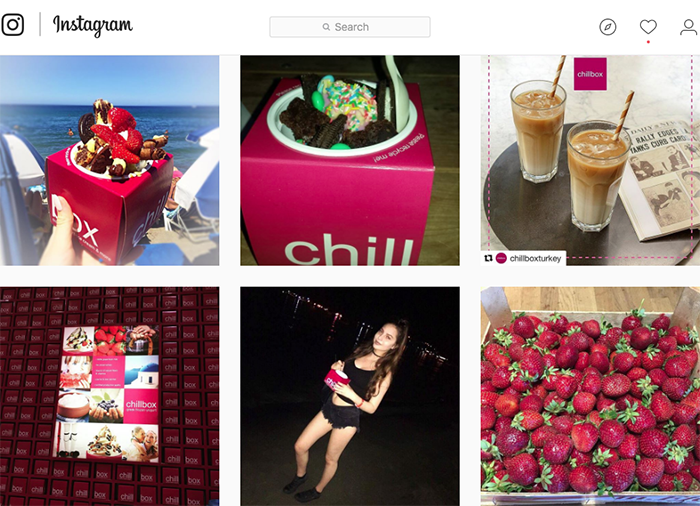Tap the Search field
This screenshot has height=506, width=700.
pos(350,27)
